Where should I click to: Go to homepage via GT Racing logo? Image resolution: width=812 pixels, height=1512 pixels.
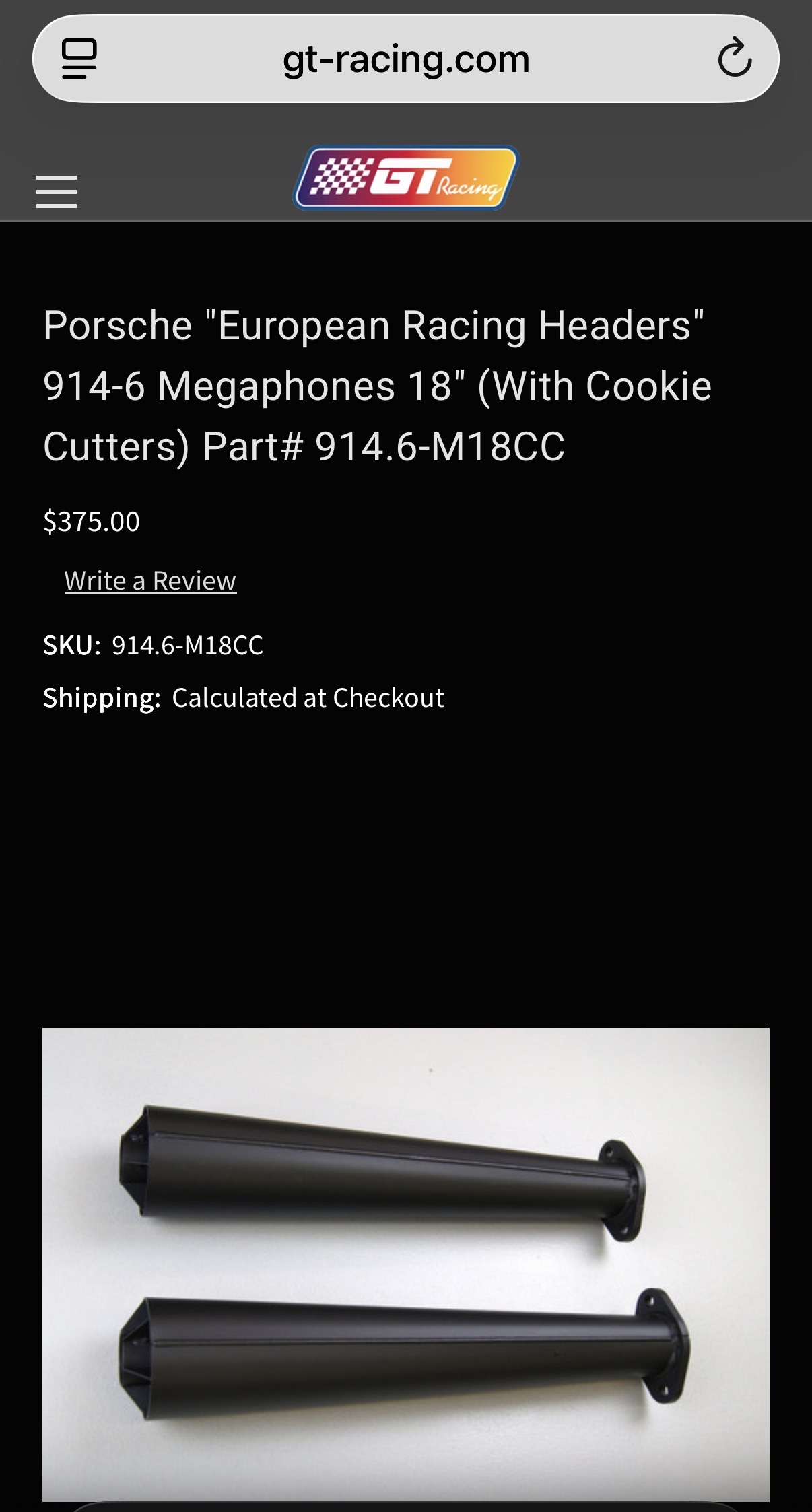tap(406, 178)
